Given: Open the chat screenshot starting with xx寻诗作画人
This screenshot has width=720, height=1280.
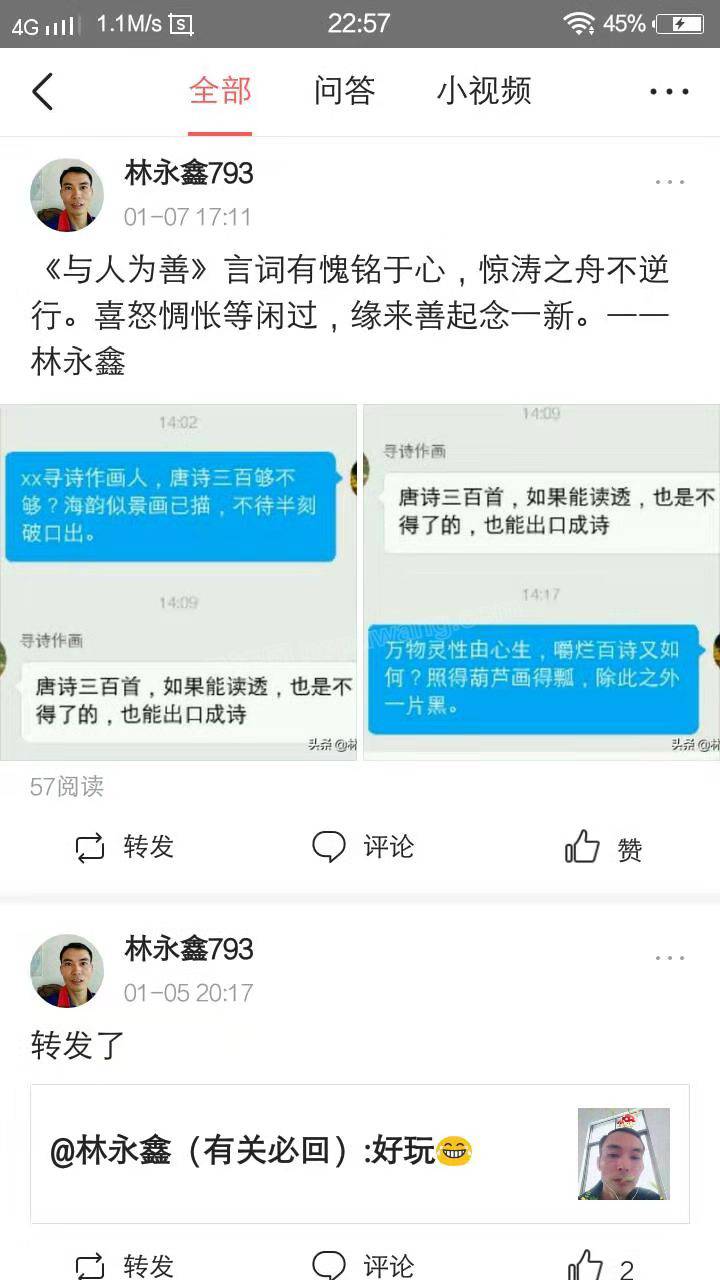Looking at the screenshot, I should click(x=178, y=582).
